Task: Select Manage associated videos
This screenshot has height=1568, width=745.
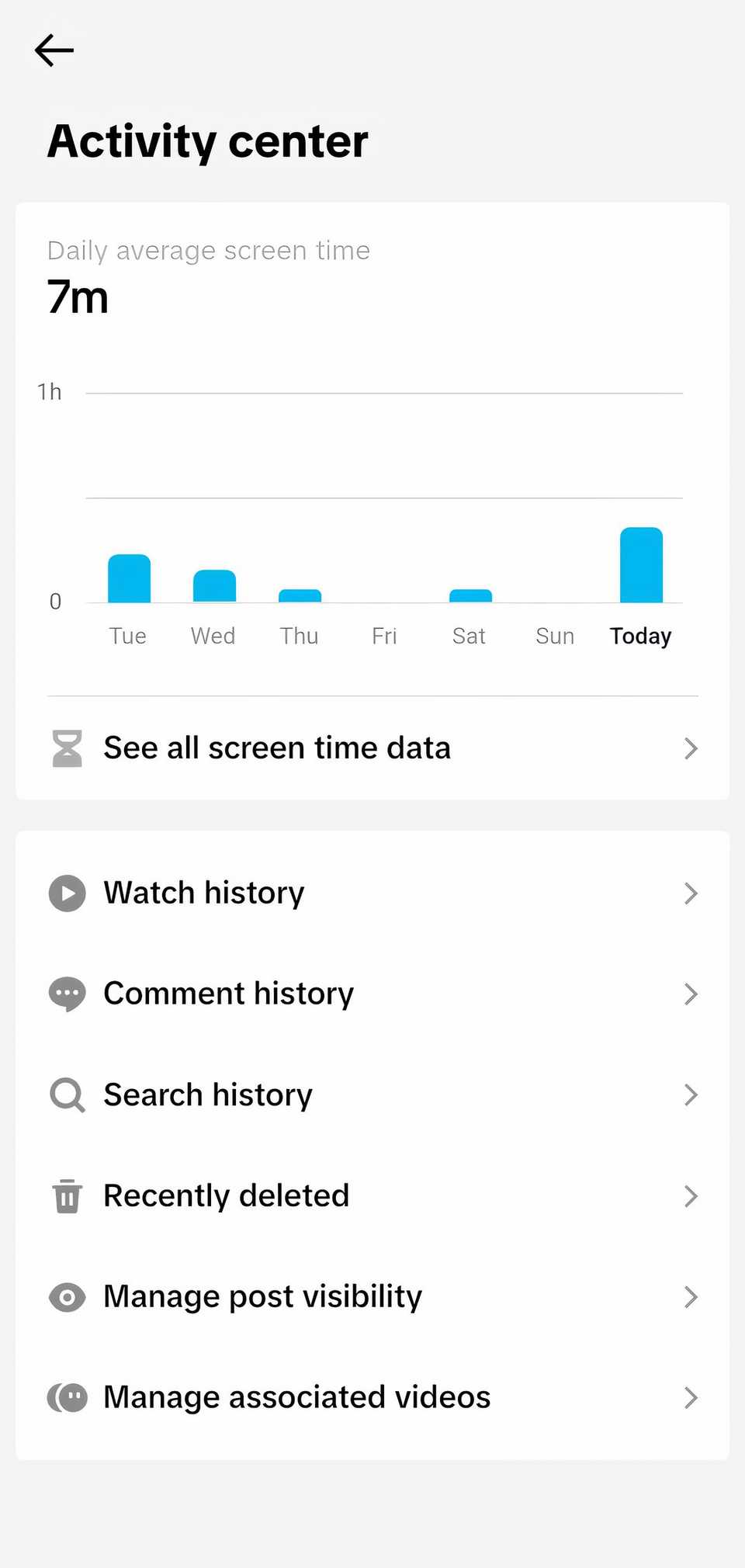Action: click(372, 1398)
